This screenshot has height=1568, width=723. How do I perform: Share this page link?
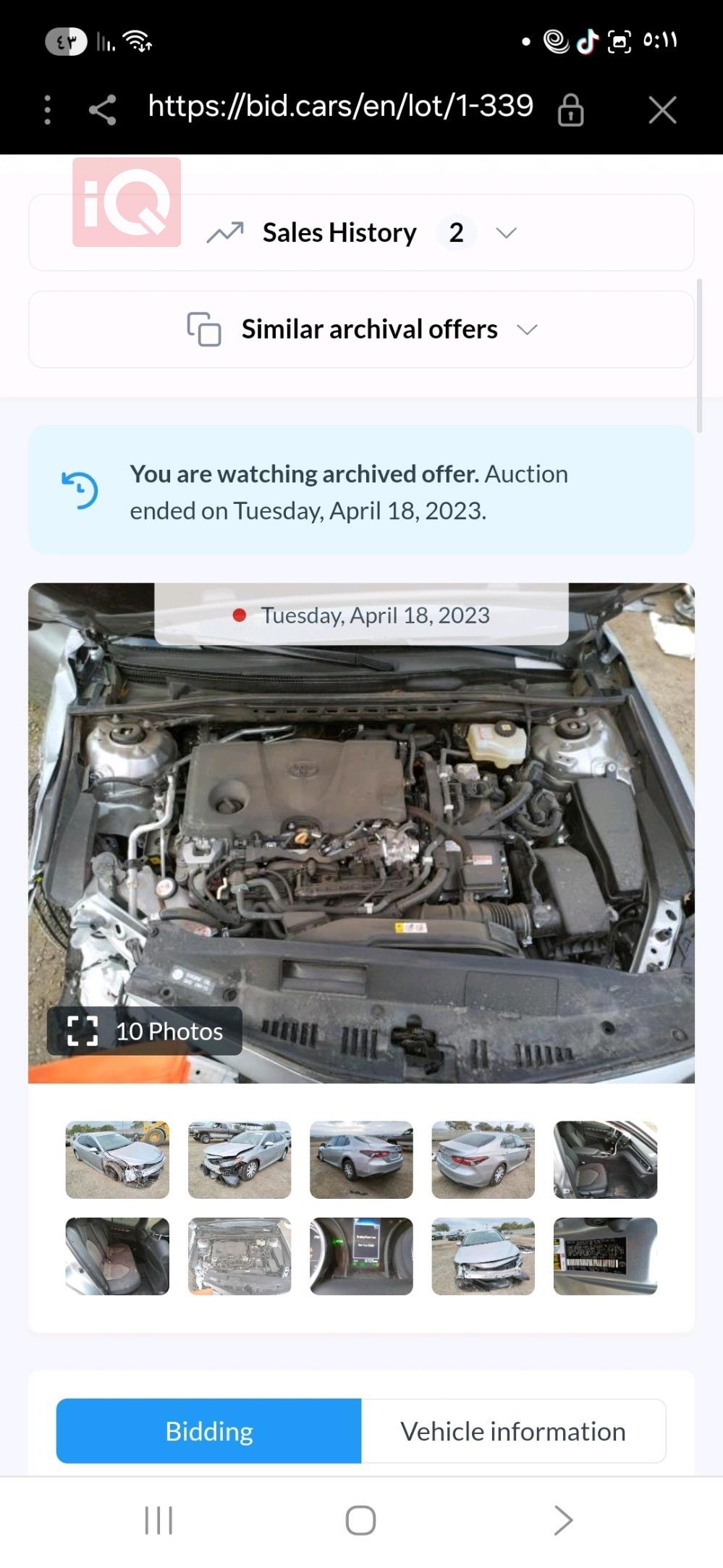click(103, 110)
